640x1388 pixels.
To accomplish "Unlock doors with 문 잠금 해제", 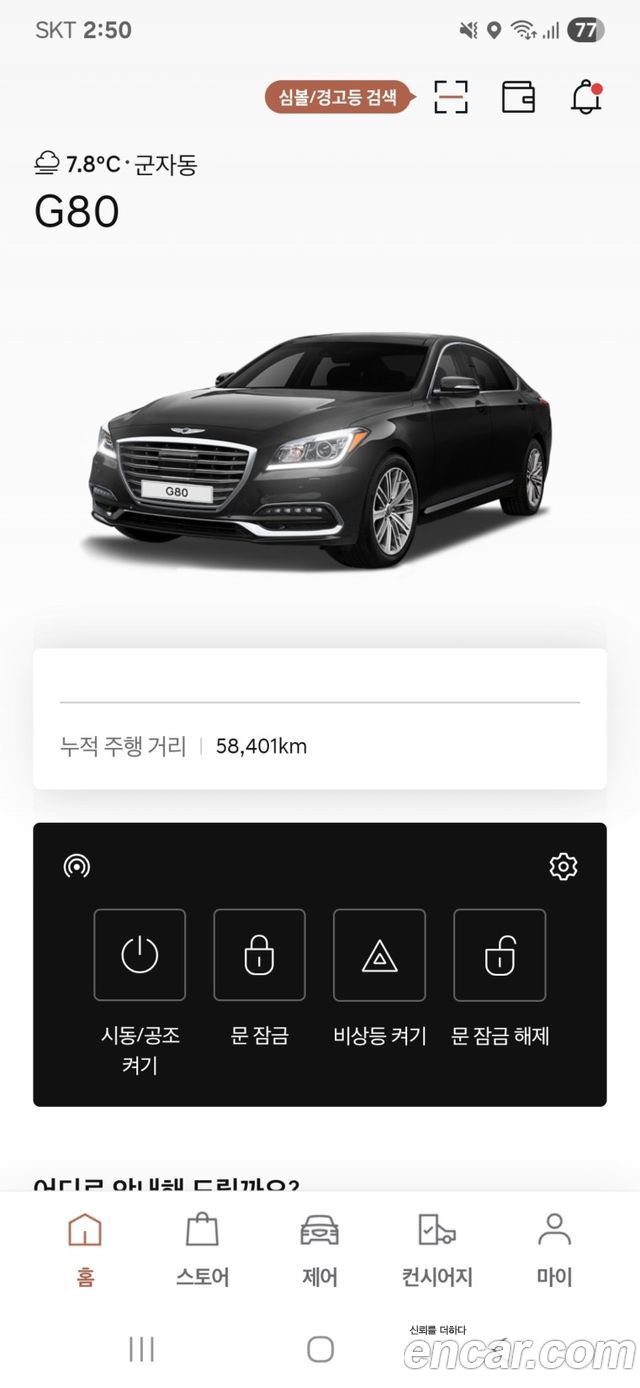I will point(499,955).
